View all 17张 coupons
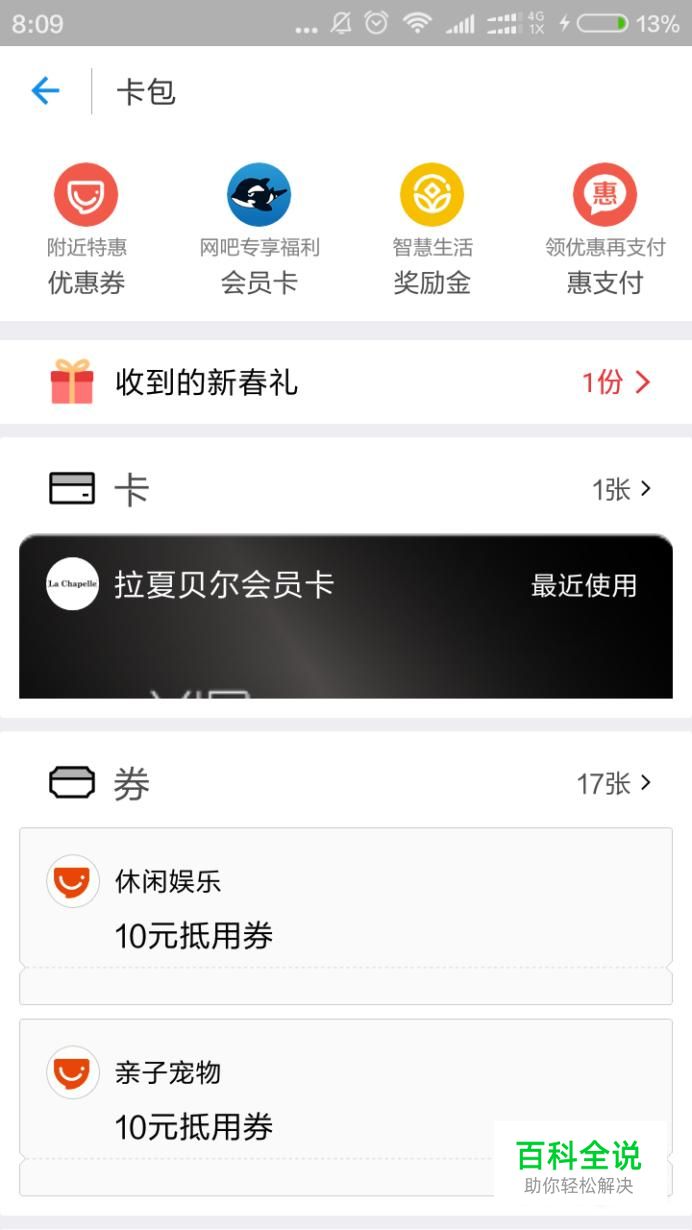 [613, 783]
